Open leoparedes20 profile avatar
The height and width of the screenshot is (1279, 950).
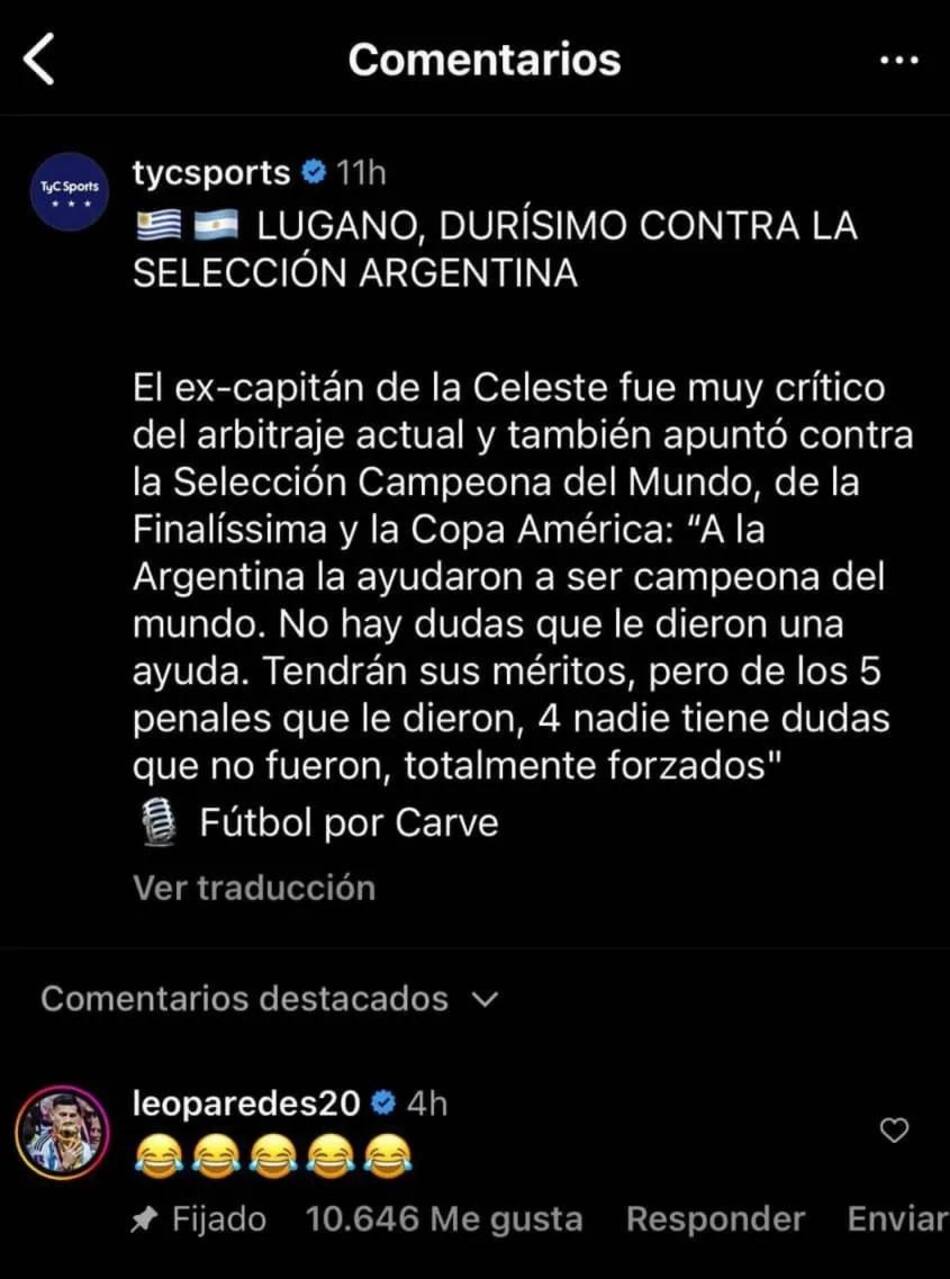click(62, 1131)
